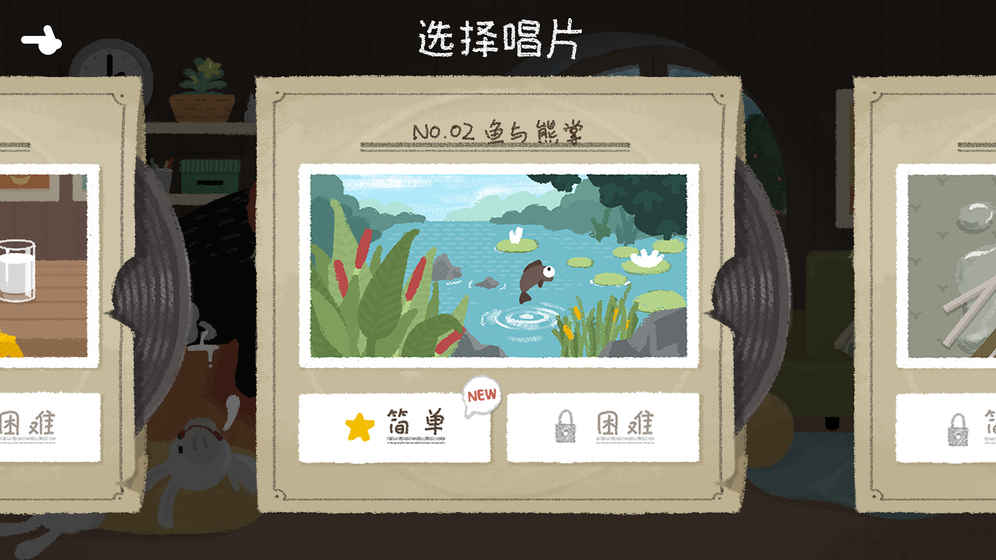Image resolution: width=996 pixels, height=560 pixels.
Task: Choose 困难 on the previous record card
Action: coord(40,427)
